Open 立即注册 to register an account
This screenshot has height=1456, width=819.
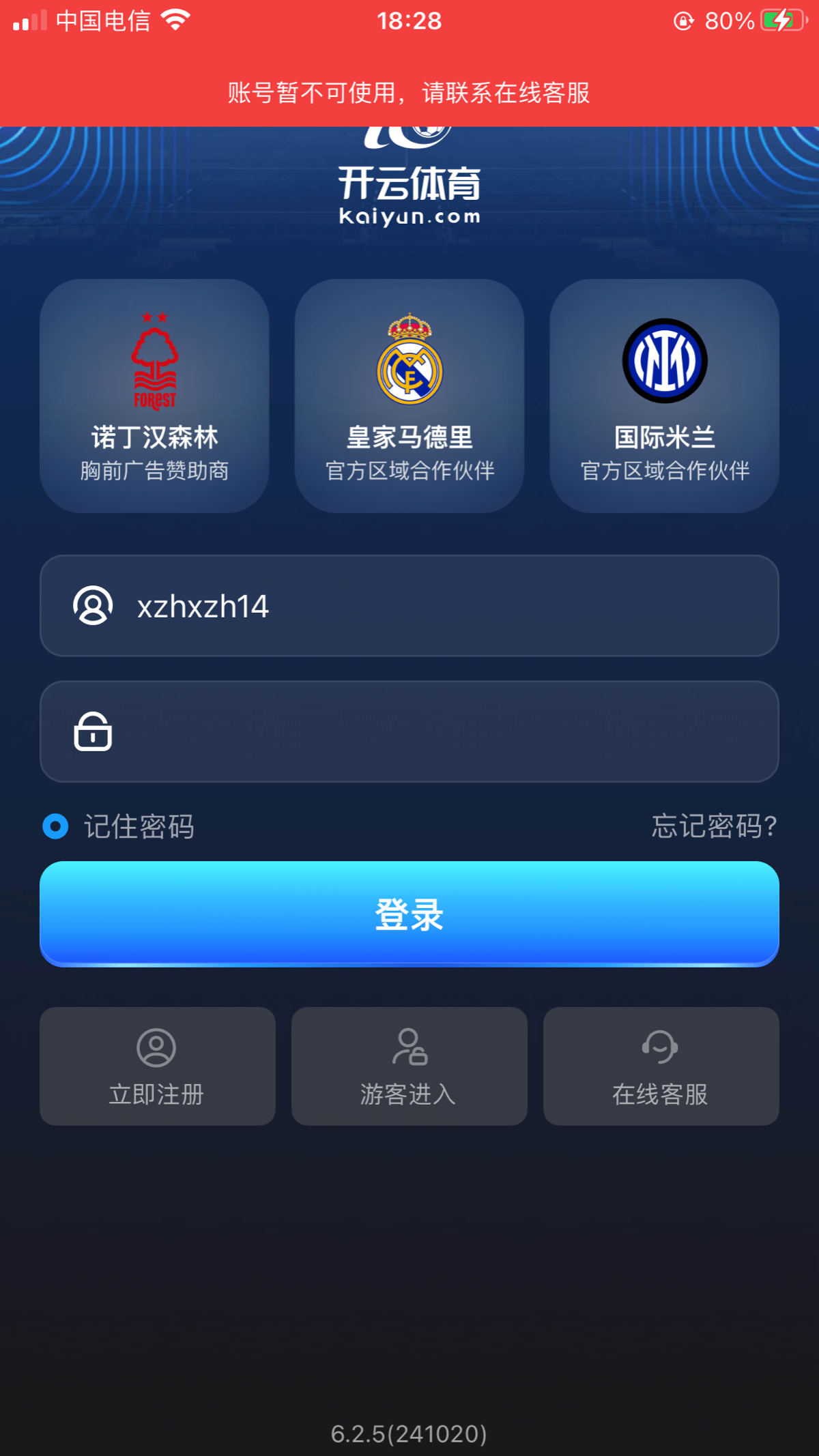pyautogui.click(x=157, y=1066)
